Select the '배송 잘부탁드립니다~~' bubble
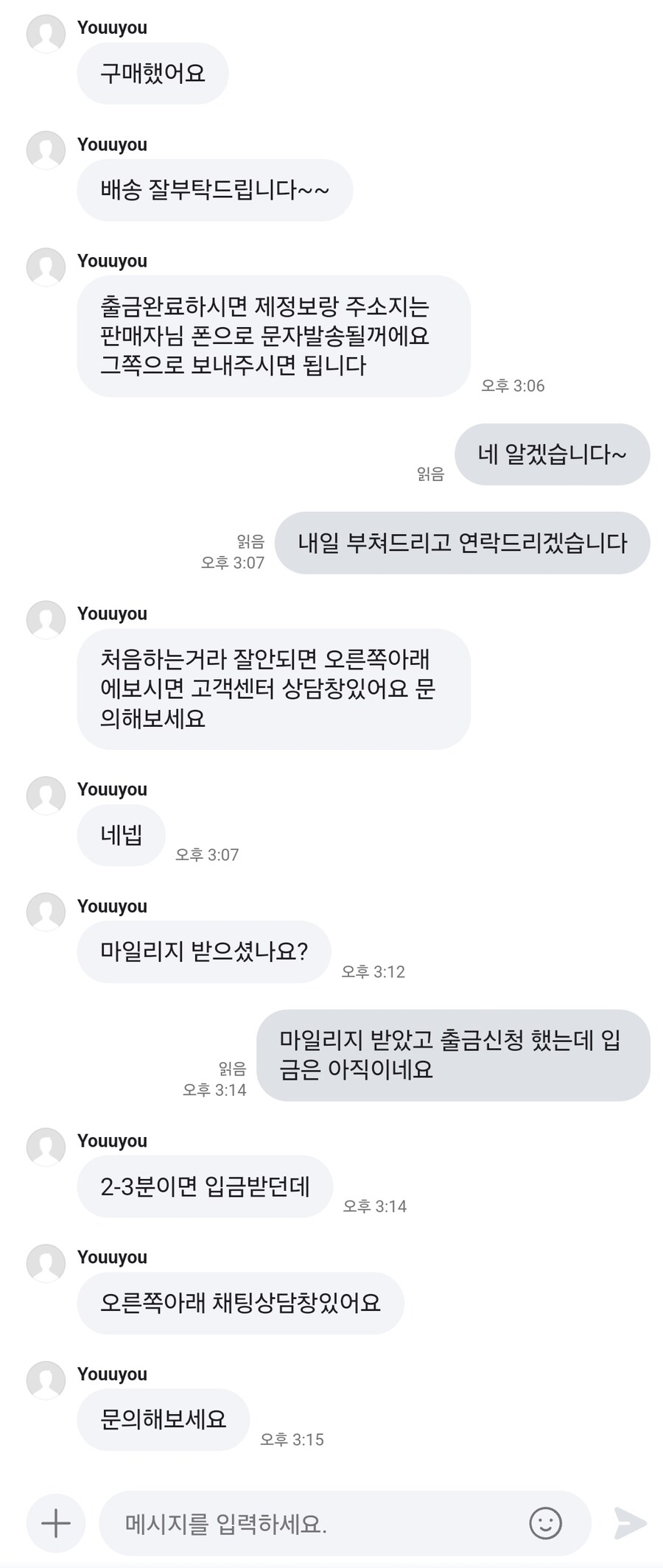The width and height of the screenshot is (663, 1568). (x=215, y=189)
